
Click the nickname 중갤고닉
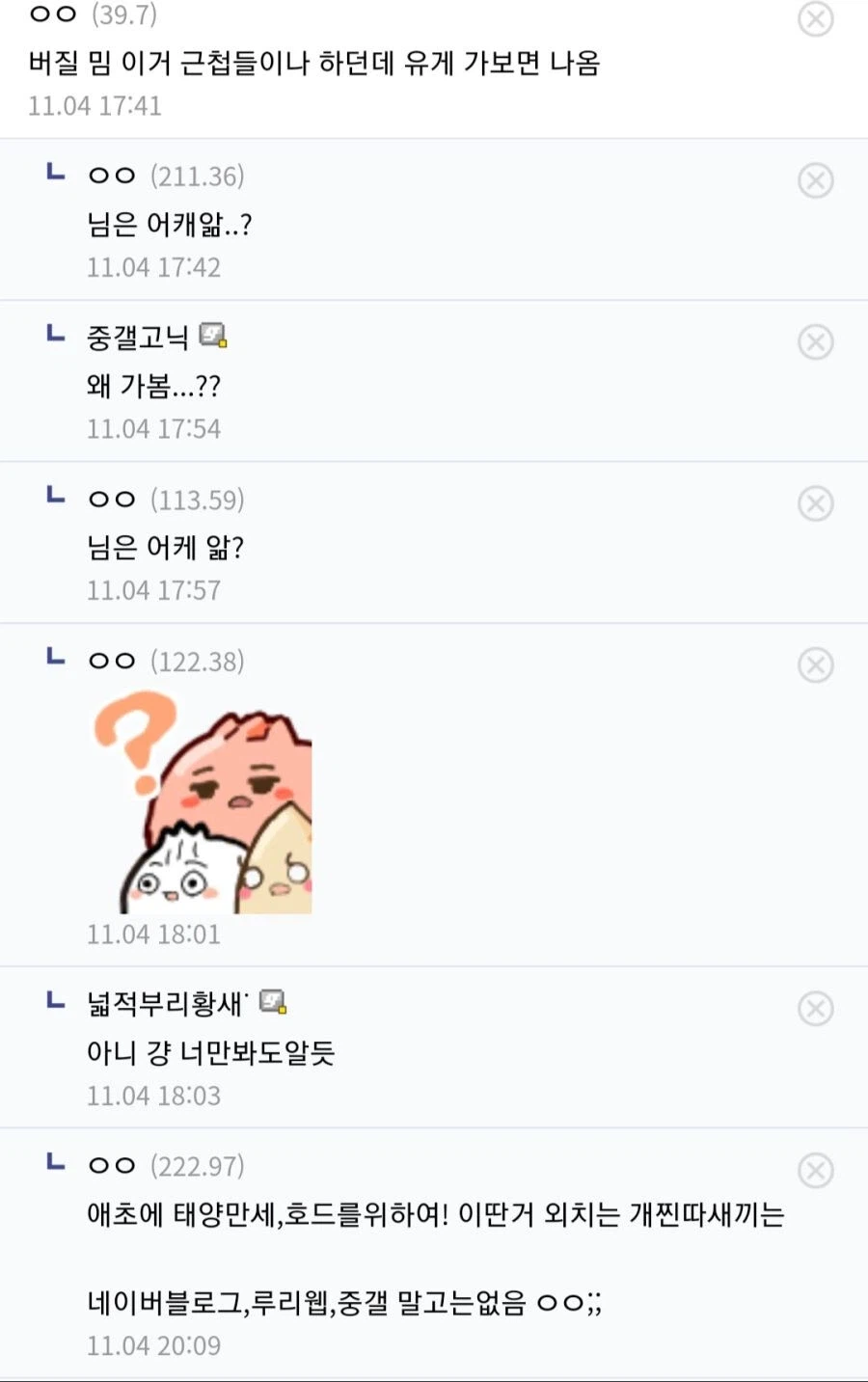pos(135,338)
